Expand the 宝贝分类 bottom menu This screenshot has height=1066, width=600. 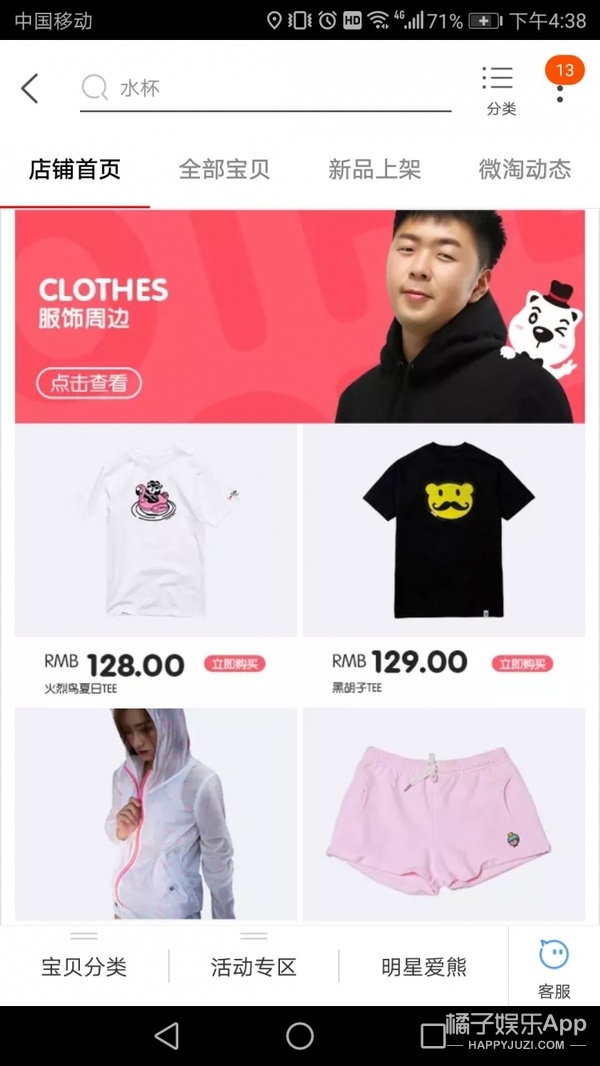coord(84,967)
